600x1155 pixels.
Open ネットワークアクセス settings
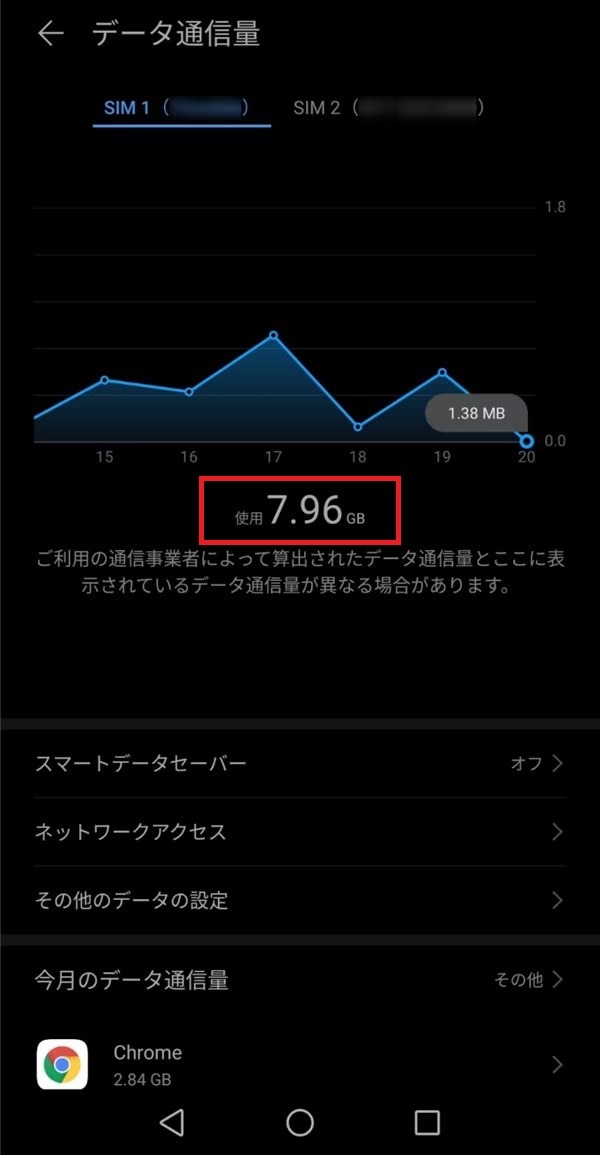[300, 832]
